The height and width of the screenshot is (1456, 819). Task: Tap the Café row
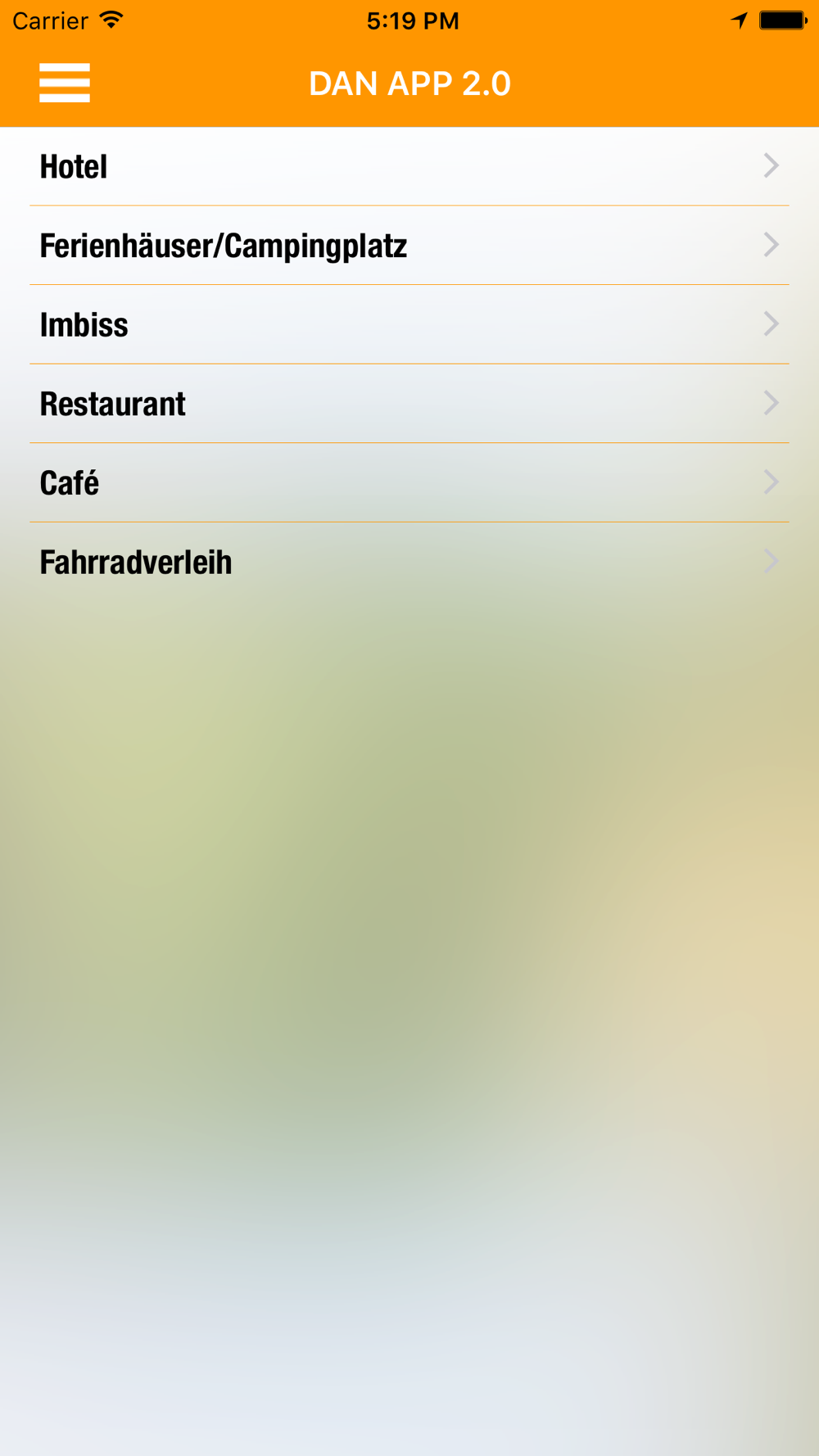408,482
